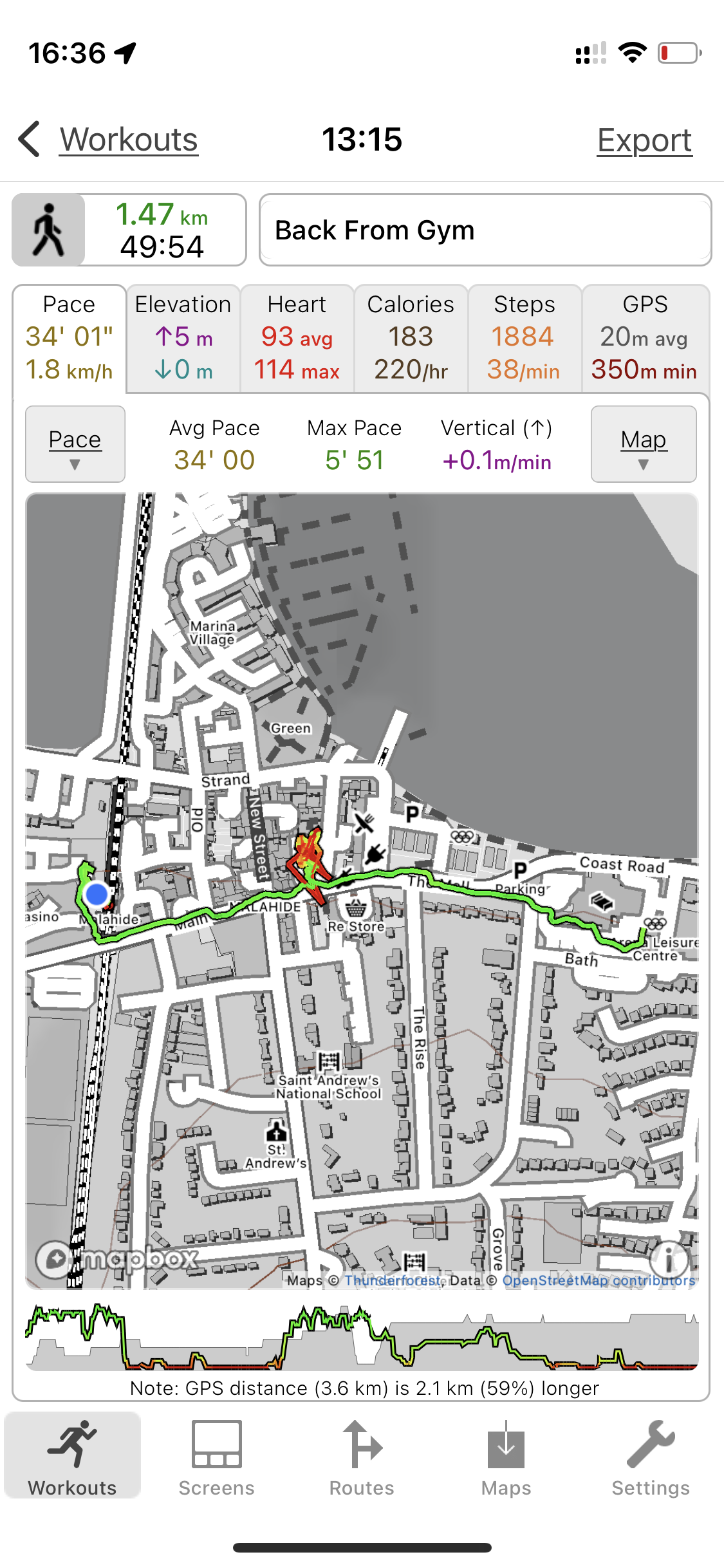Image resolution: width=724 pixels, height=1568 pixels.
Task: Select the Elevation stats tab
Action: tap(183, 338)
